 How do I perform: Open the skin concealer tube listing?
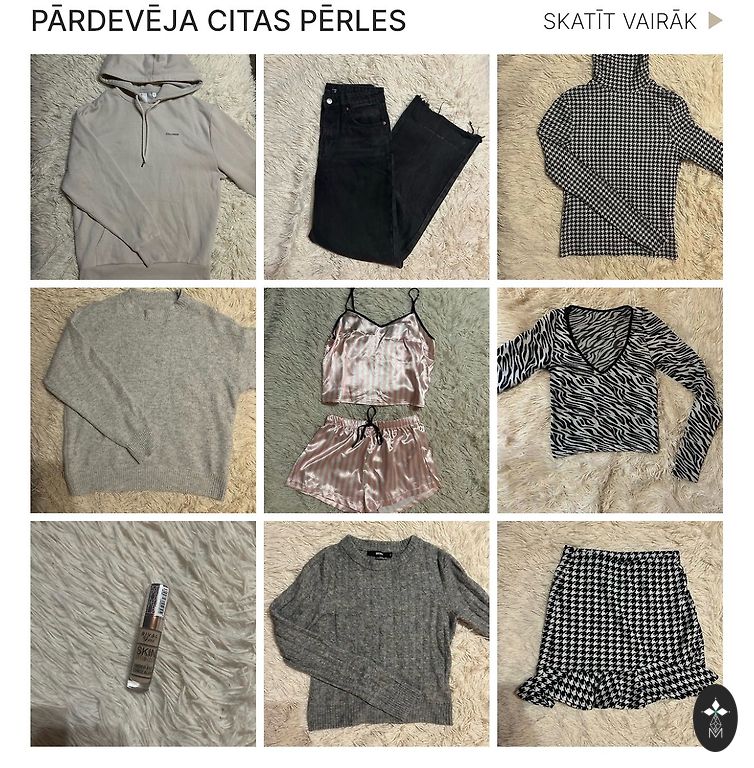click(x=143, y=633)
